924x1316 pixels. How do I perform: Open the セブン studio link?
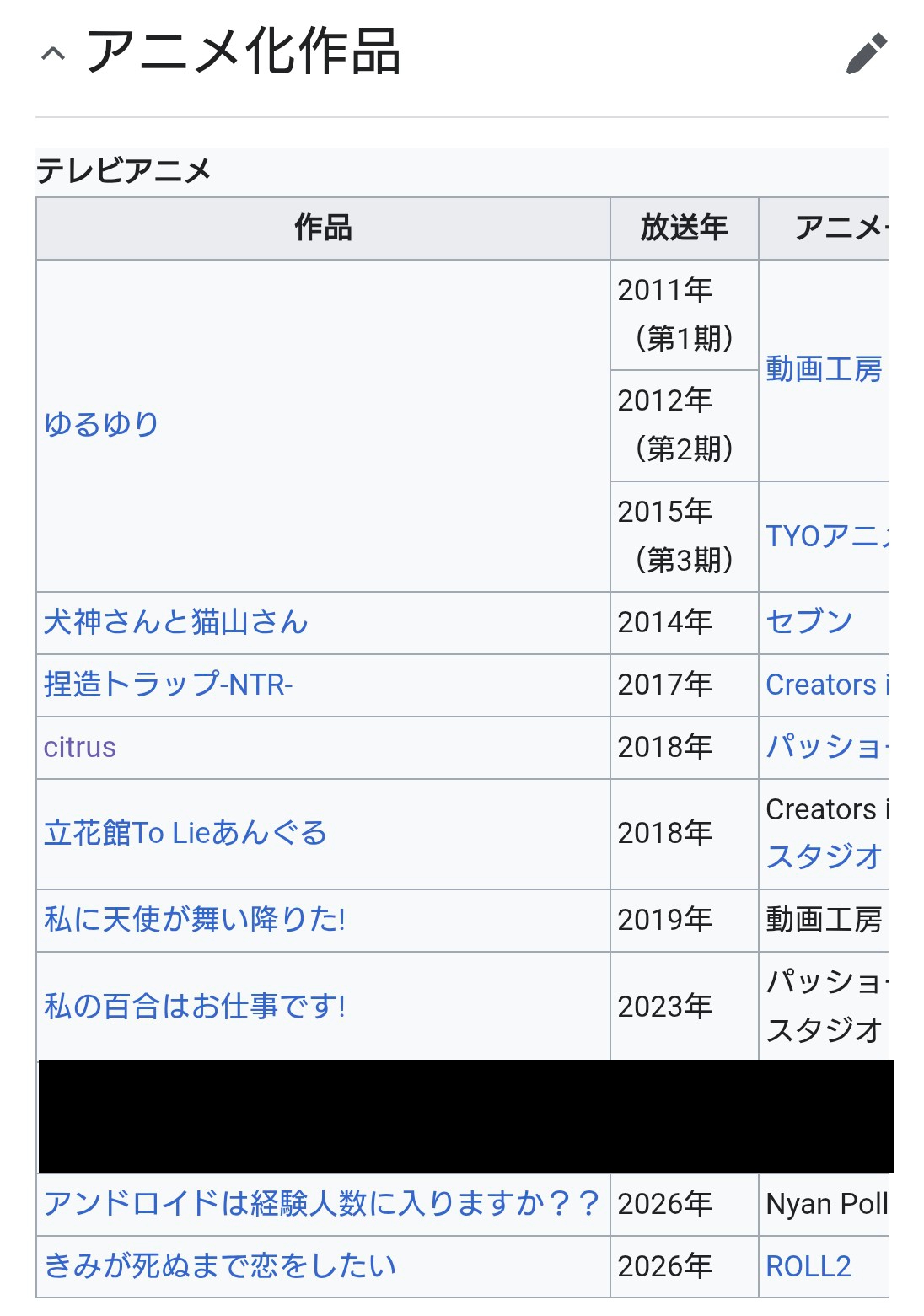tap(809, 622)
